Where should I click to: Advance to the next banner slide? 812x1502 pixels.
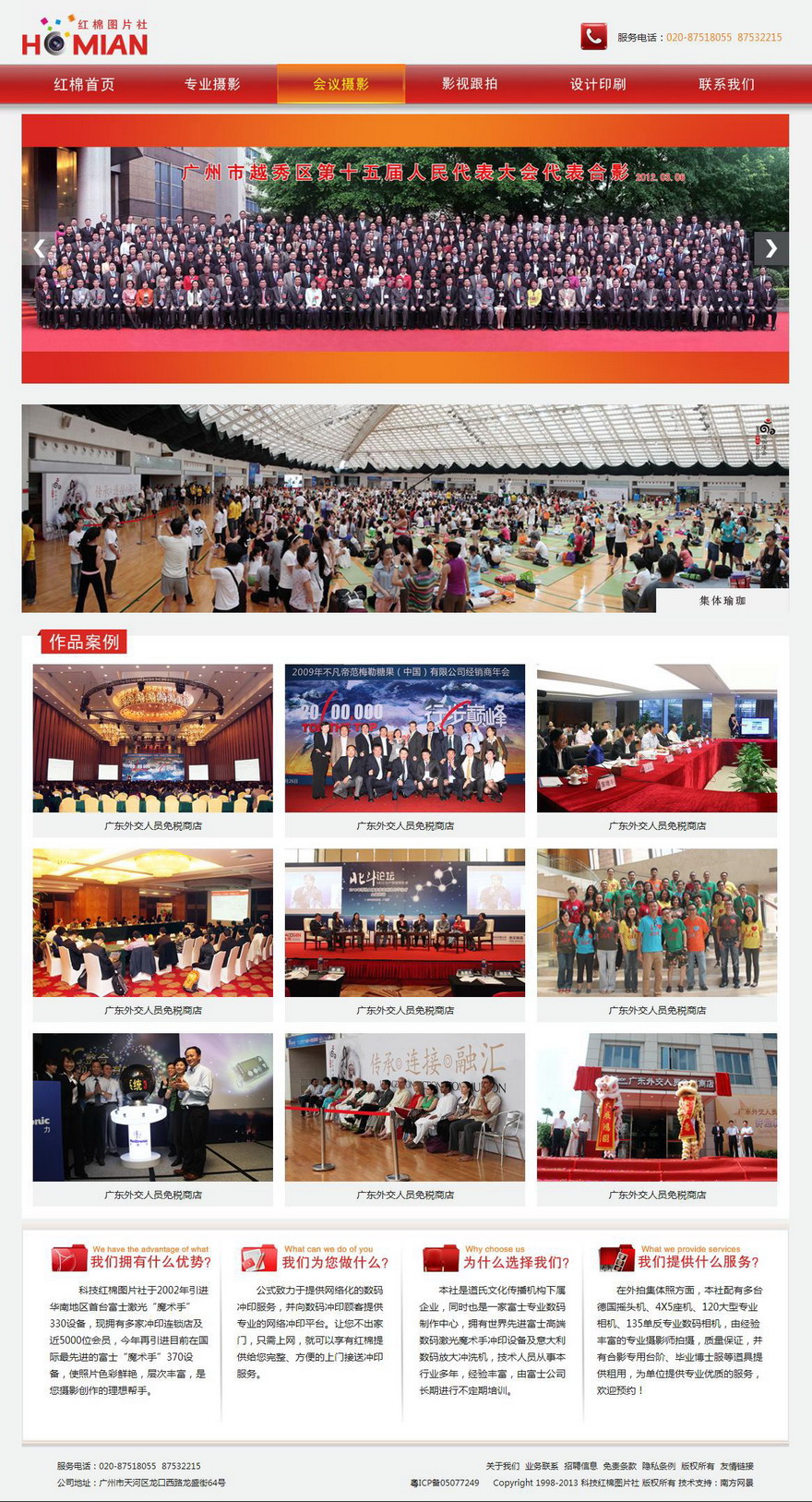point(771,247)
